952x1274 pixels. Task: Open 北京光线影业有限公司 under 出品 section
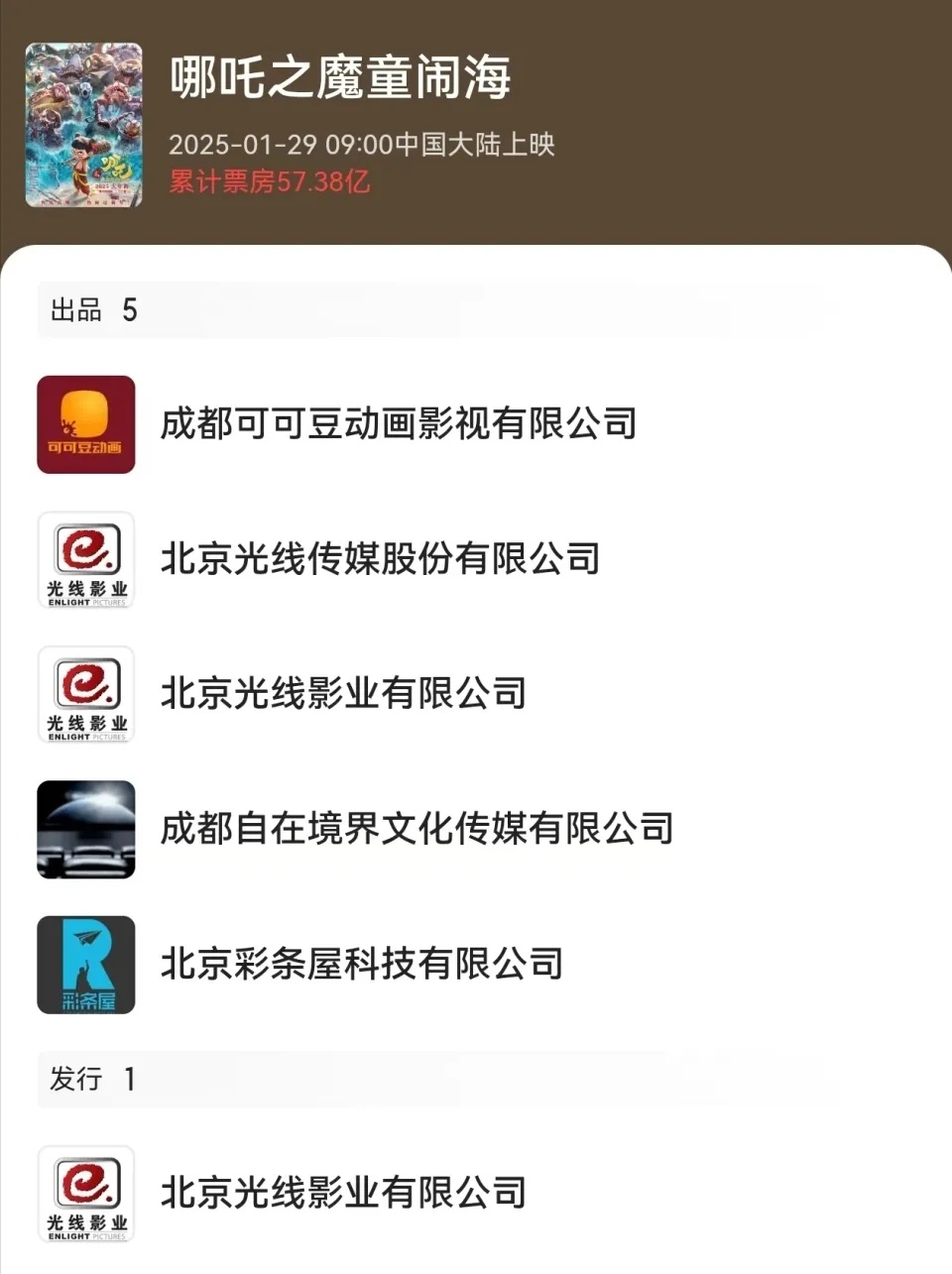click(343, 694)
